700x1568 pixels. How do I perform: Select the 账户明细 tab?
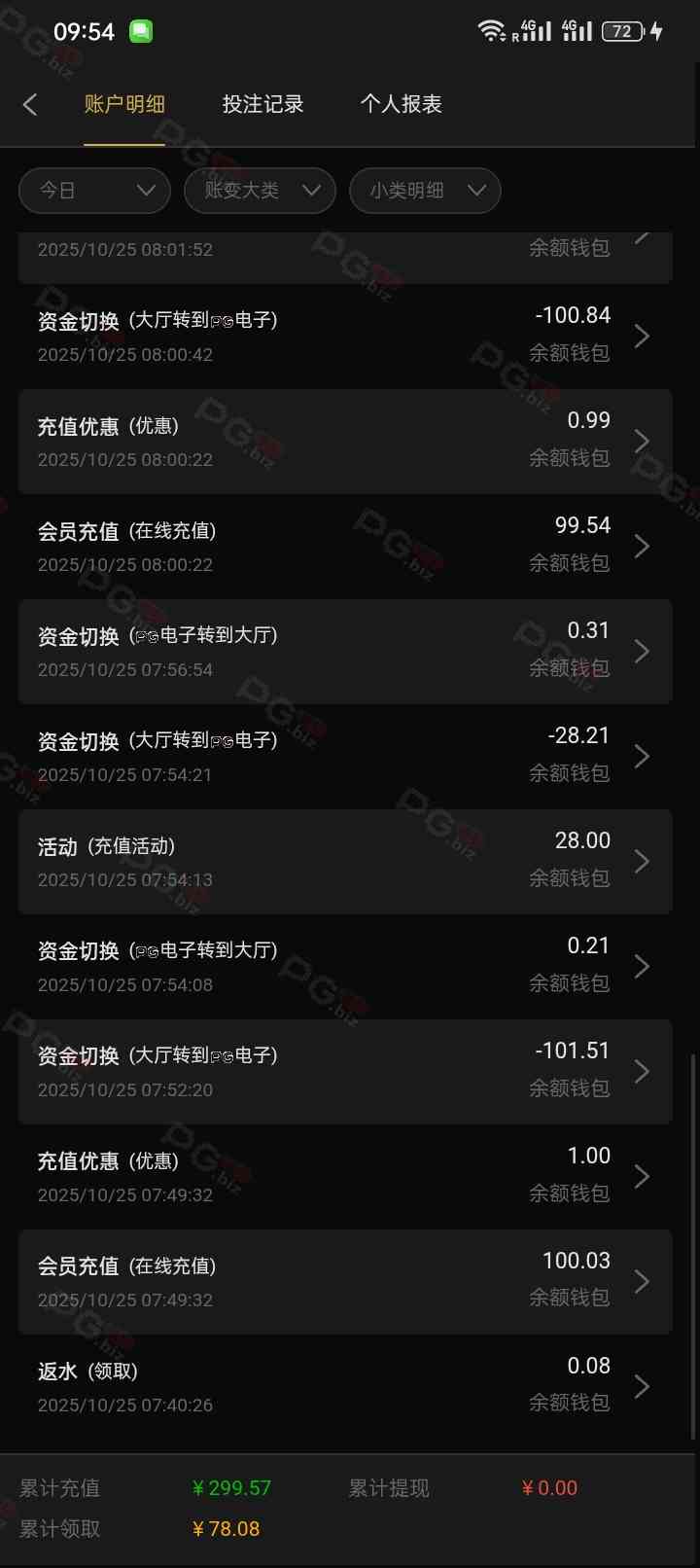[124, 104]
